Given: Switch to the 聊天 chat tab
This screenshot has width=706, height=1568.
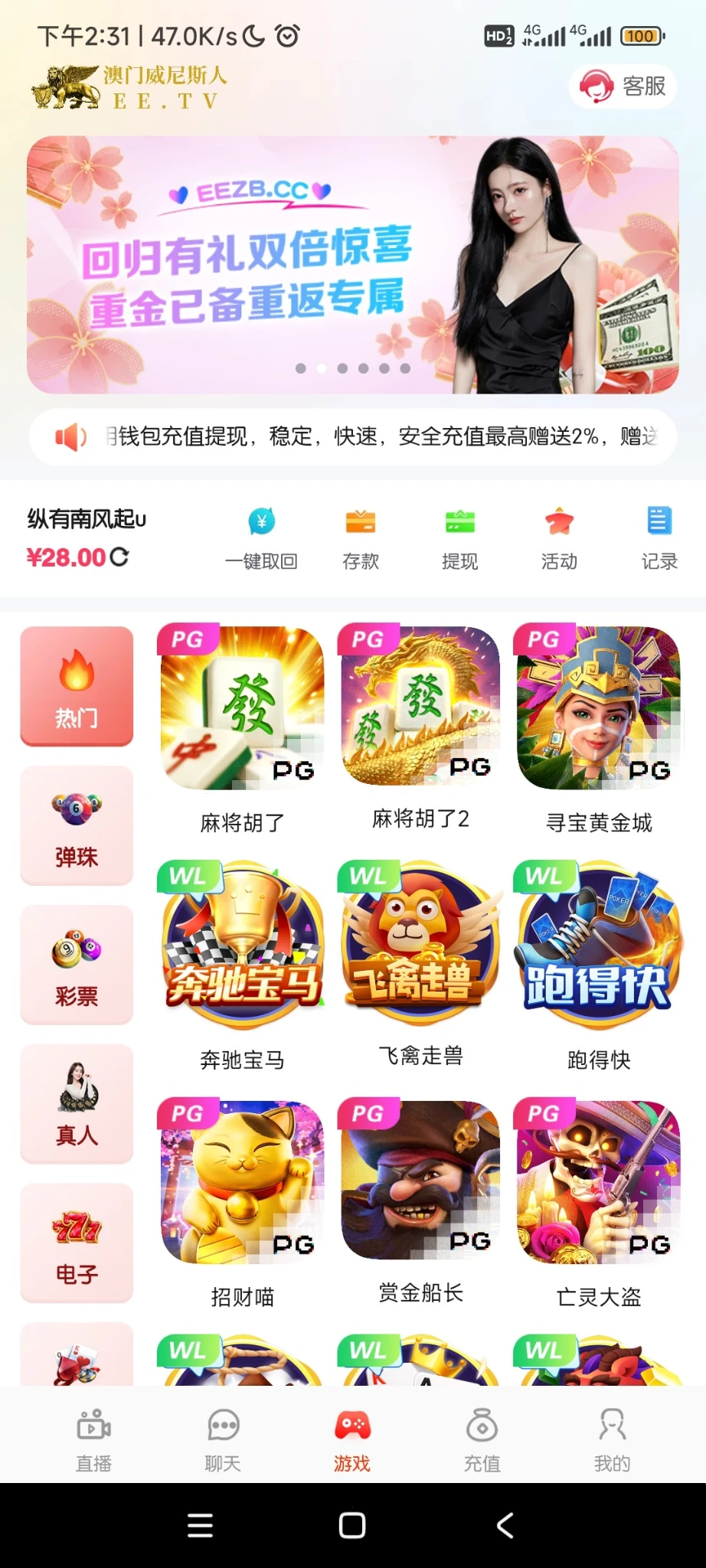Looking at the screenshot, I should [223, 1439].
